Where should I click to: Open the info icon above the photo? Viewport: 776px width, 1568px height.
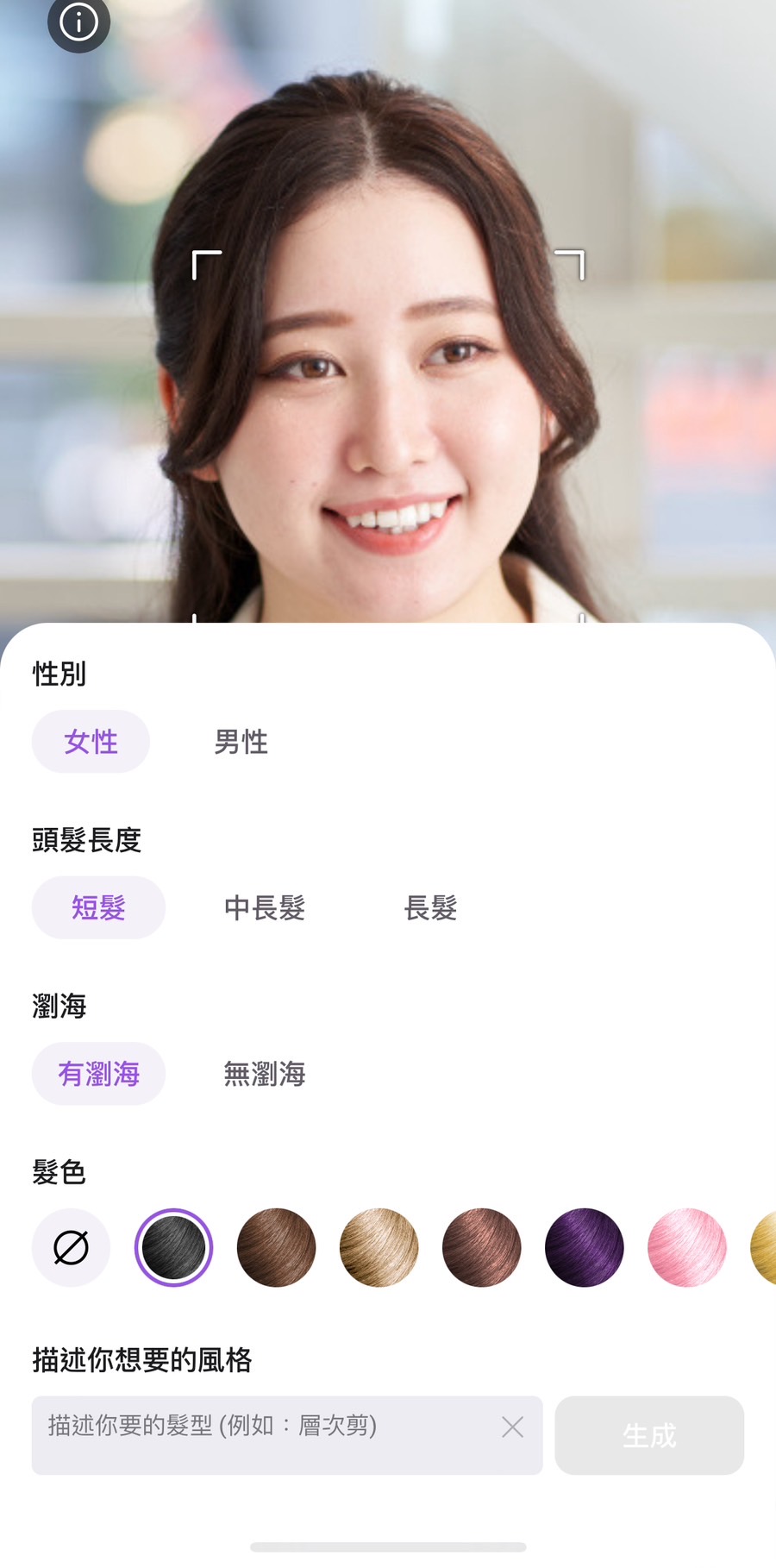click(78, 21)
